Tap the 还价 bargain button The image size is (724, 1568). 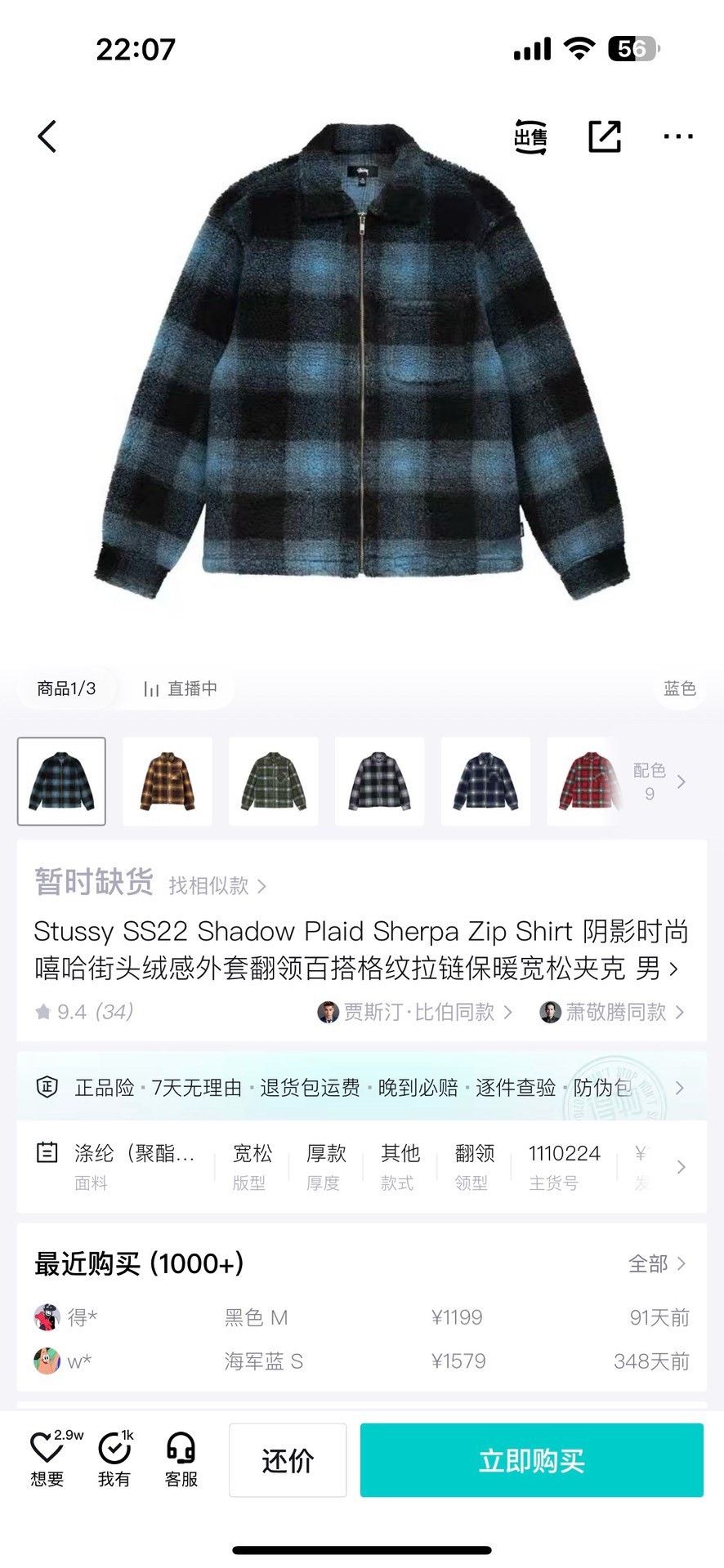(288, 1460)
